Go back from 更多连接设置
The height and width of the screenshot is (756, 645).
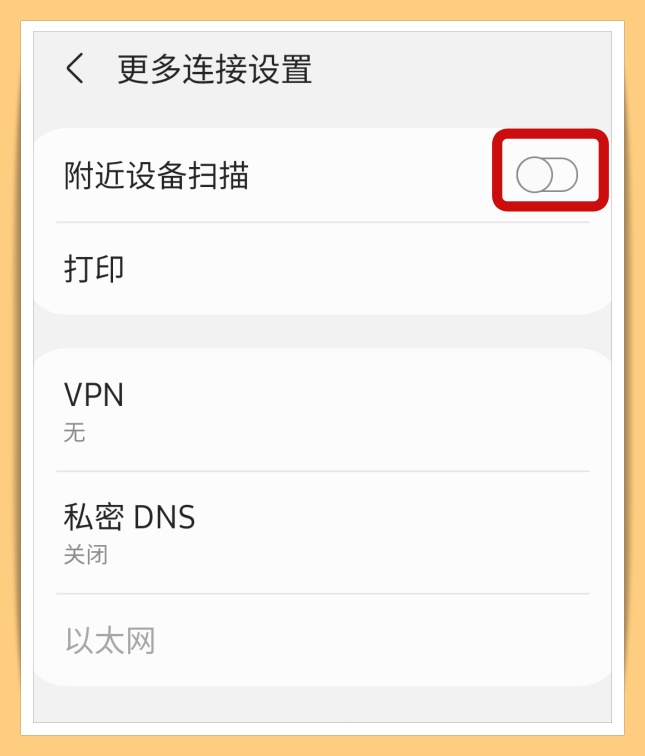[x=75, y=69]
